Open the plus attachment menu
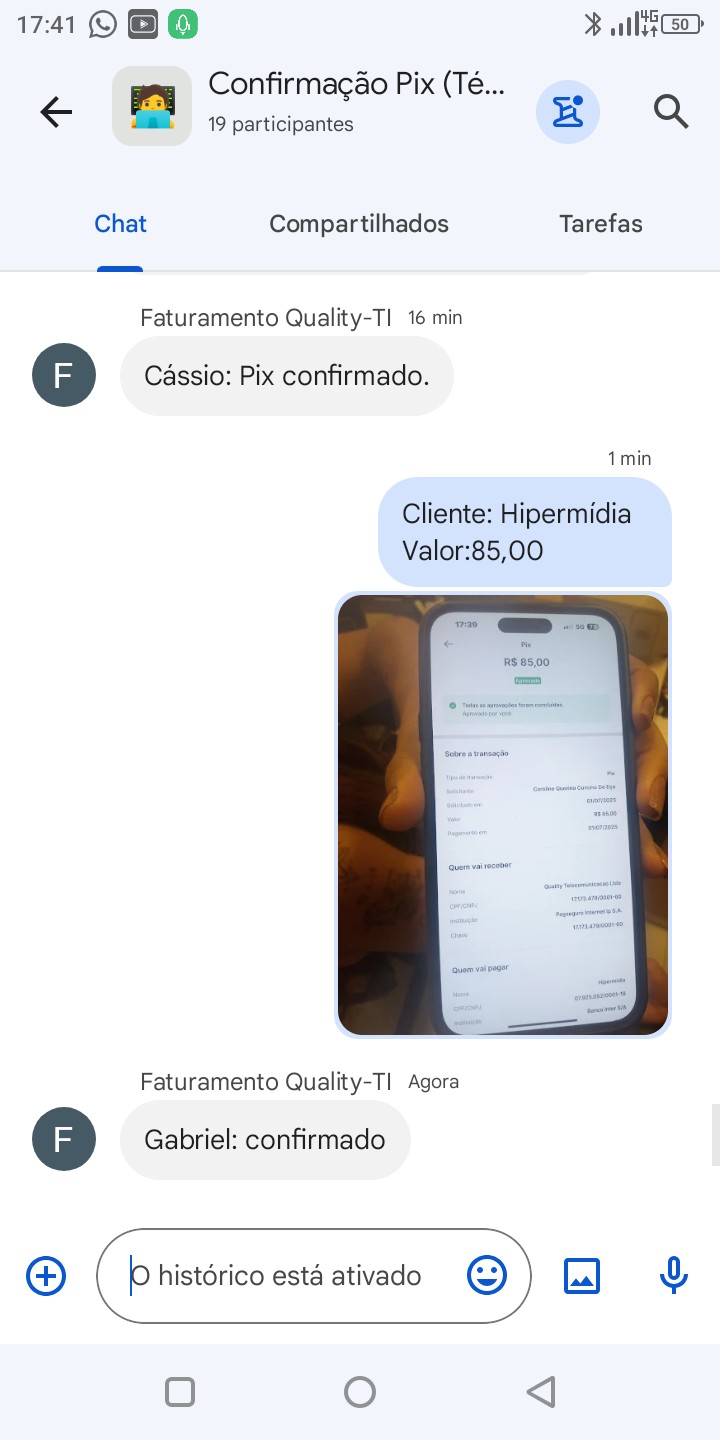Screen dimensions: 720x1440 46,1276
